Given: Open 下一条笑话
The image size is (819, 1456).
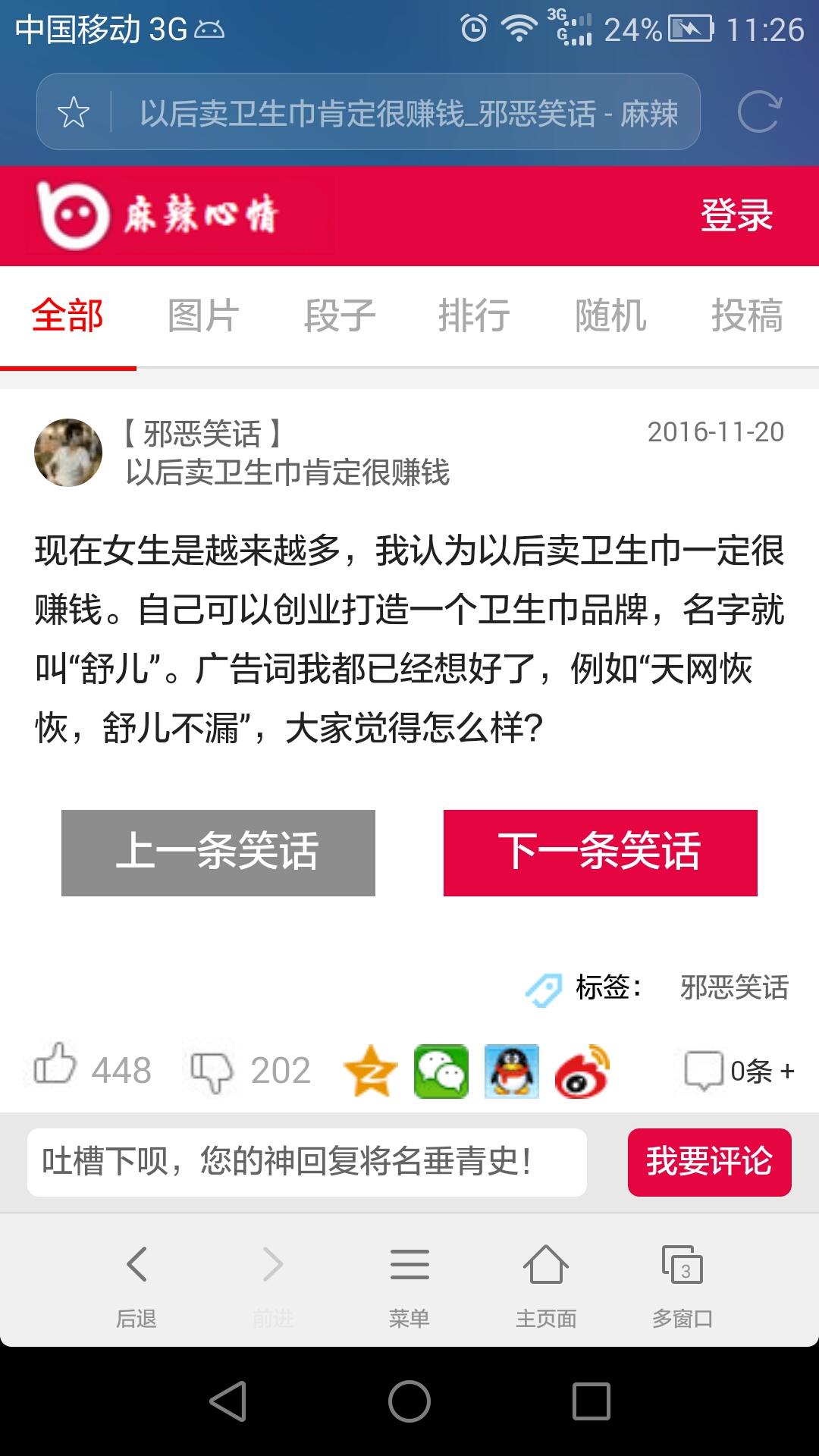Looking at the screenshot, I should click(x=600, y=852).
